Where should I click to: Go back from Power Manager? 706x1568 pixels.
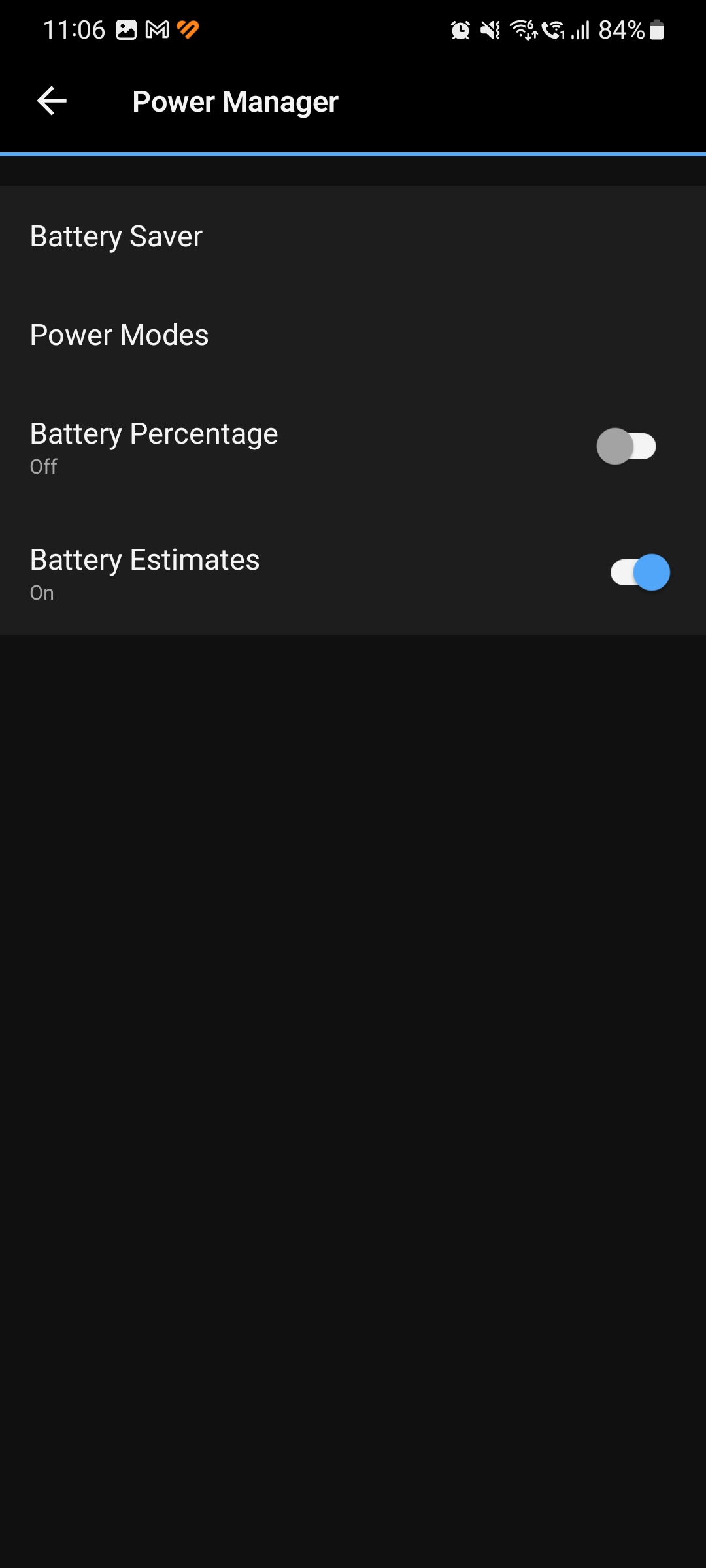coord(52,101)
